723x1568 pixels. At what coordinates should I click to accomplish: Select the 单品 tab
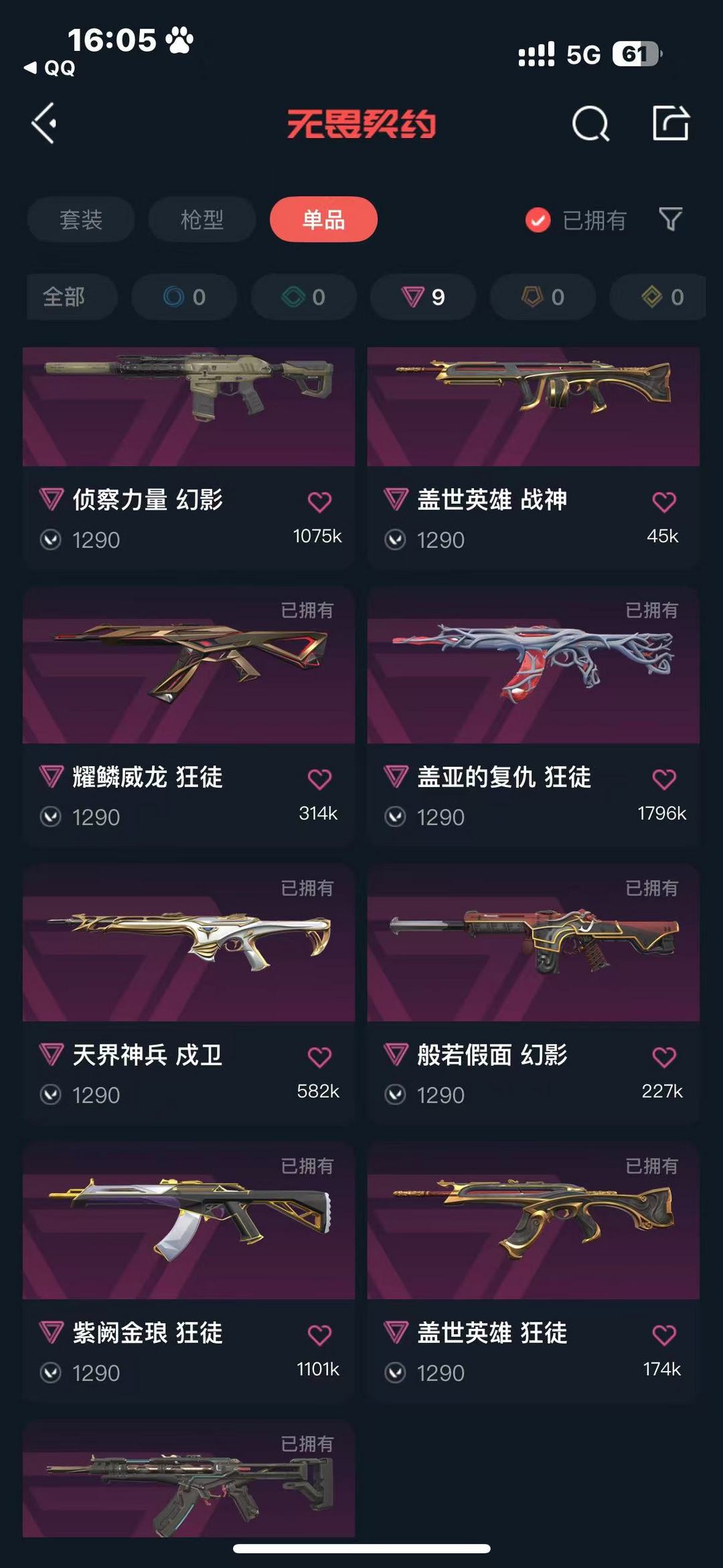[x=323, y=219]
